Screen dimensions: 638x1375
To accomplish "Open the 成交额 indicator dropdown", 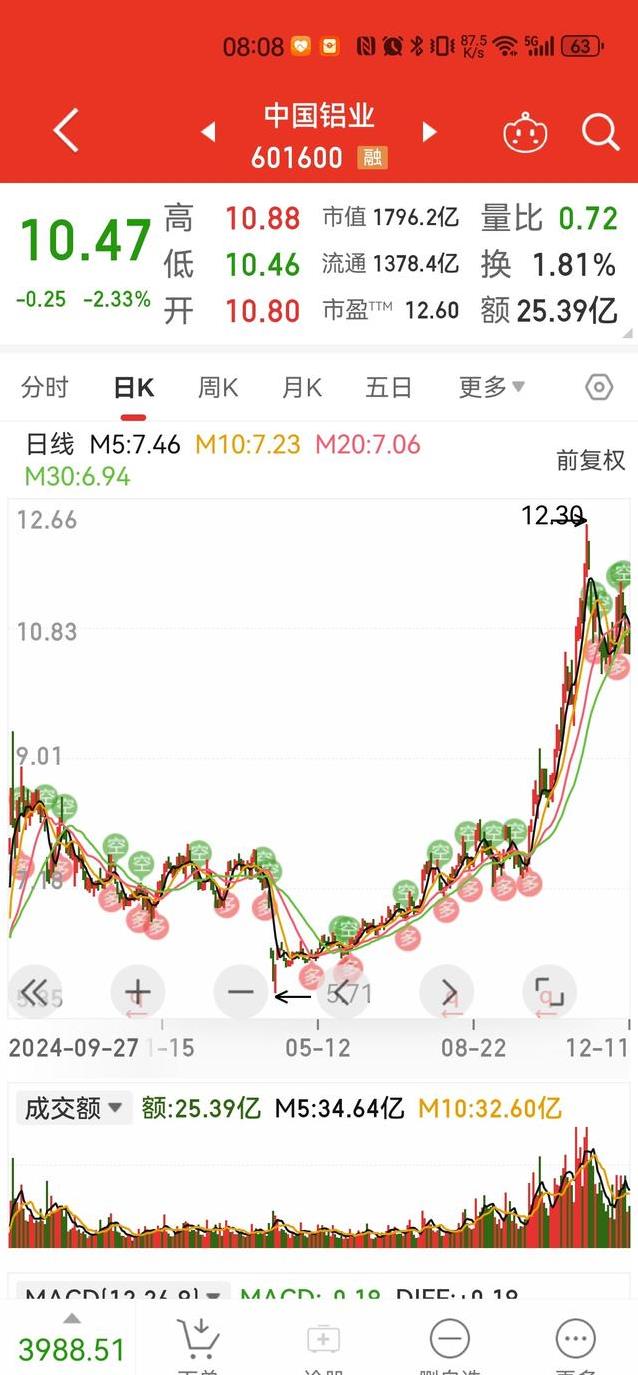I will [74, 1108].
